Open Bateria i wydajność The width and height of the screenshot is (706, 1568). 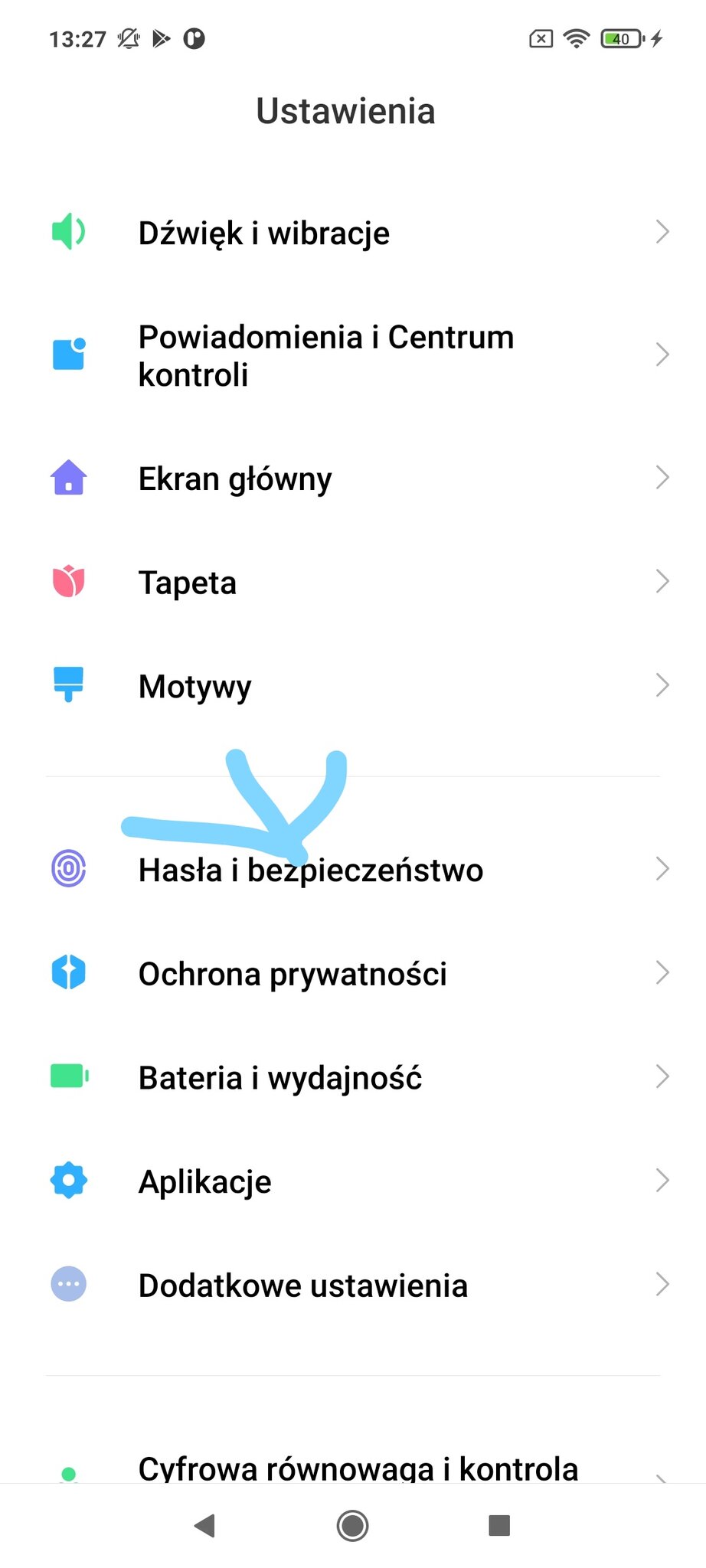pos(353,1077)
